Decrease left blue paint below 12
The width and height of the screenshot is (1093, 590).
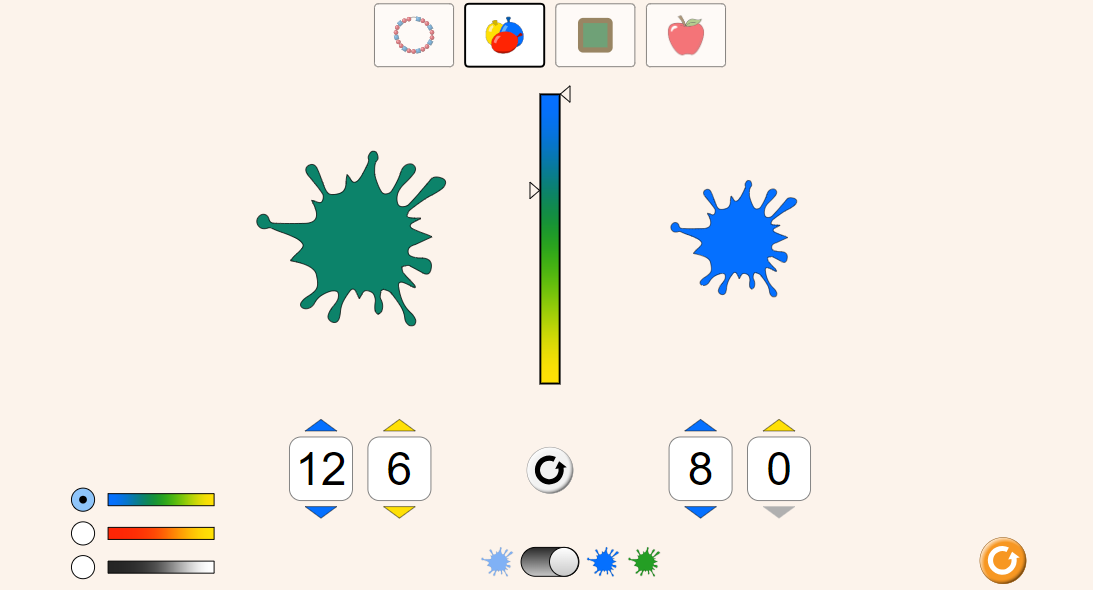[321, 512]
